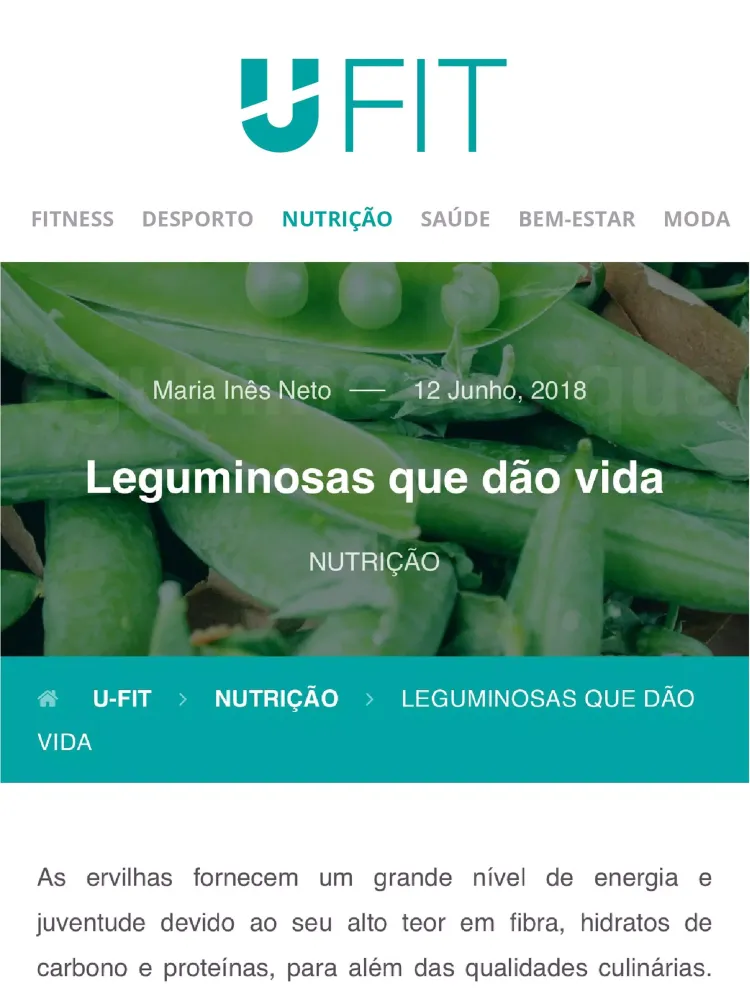Open author Maria Inês Neto's page
This screenshot has height=1000, width=750.
[x=241, y=390]
